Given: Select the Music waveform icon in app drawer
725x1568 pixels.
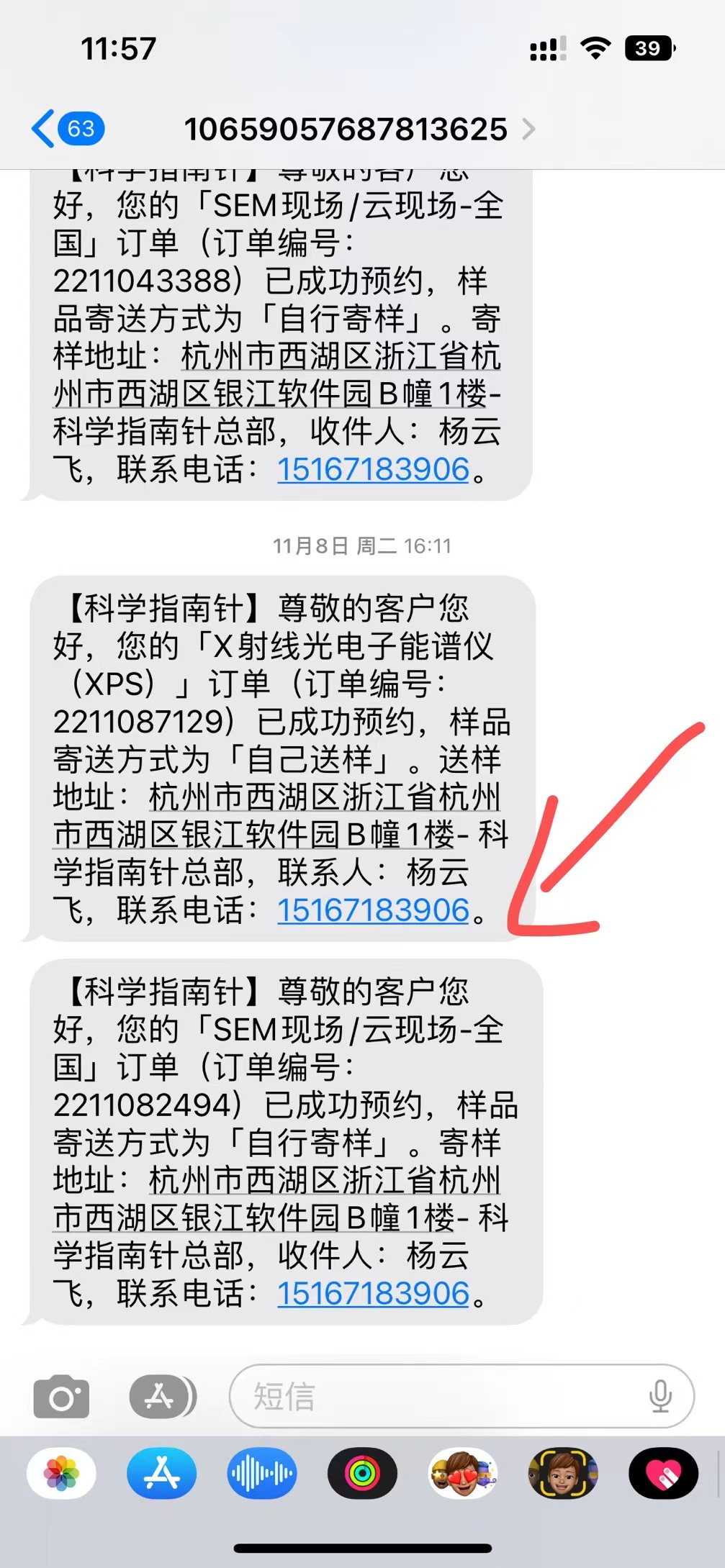Looking at the screenshot, I should [x=263, y=1474].
